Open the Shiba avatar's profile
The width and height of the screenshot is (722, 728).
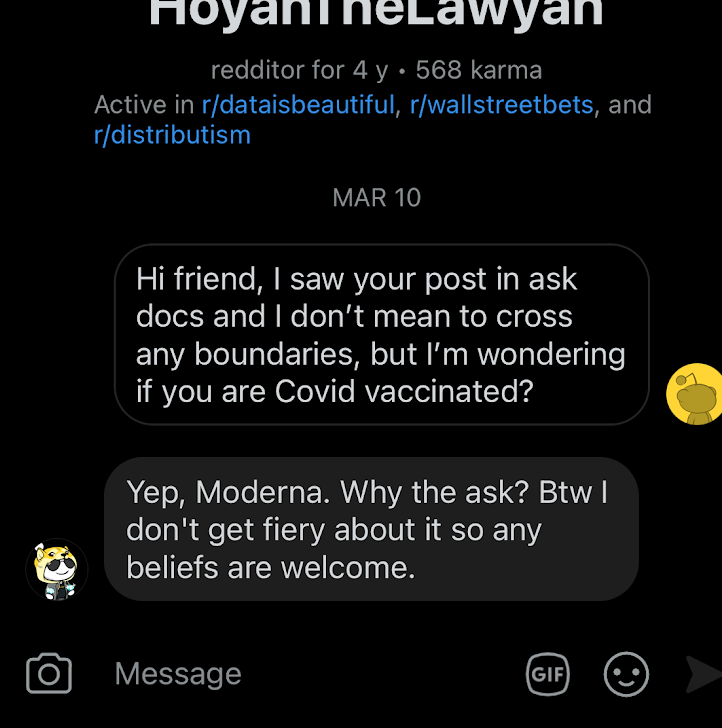click(57, 569)
